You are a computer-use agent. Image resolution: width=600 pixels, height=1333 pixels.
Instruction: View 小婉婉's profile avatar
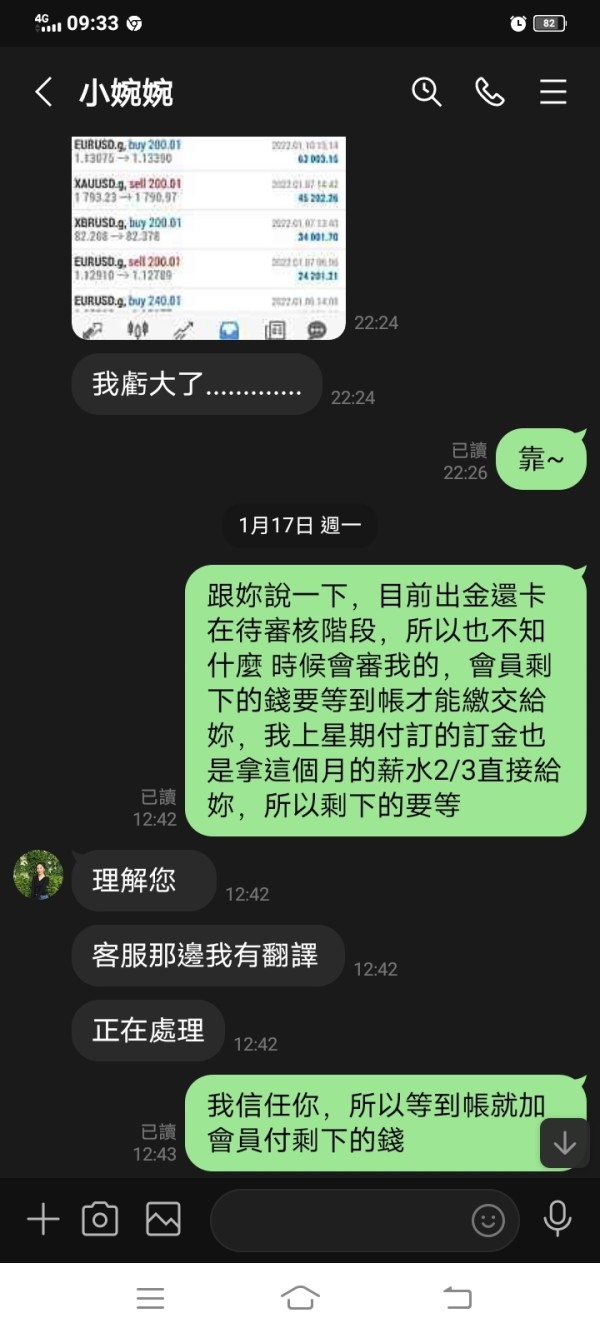(38, 875)
